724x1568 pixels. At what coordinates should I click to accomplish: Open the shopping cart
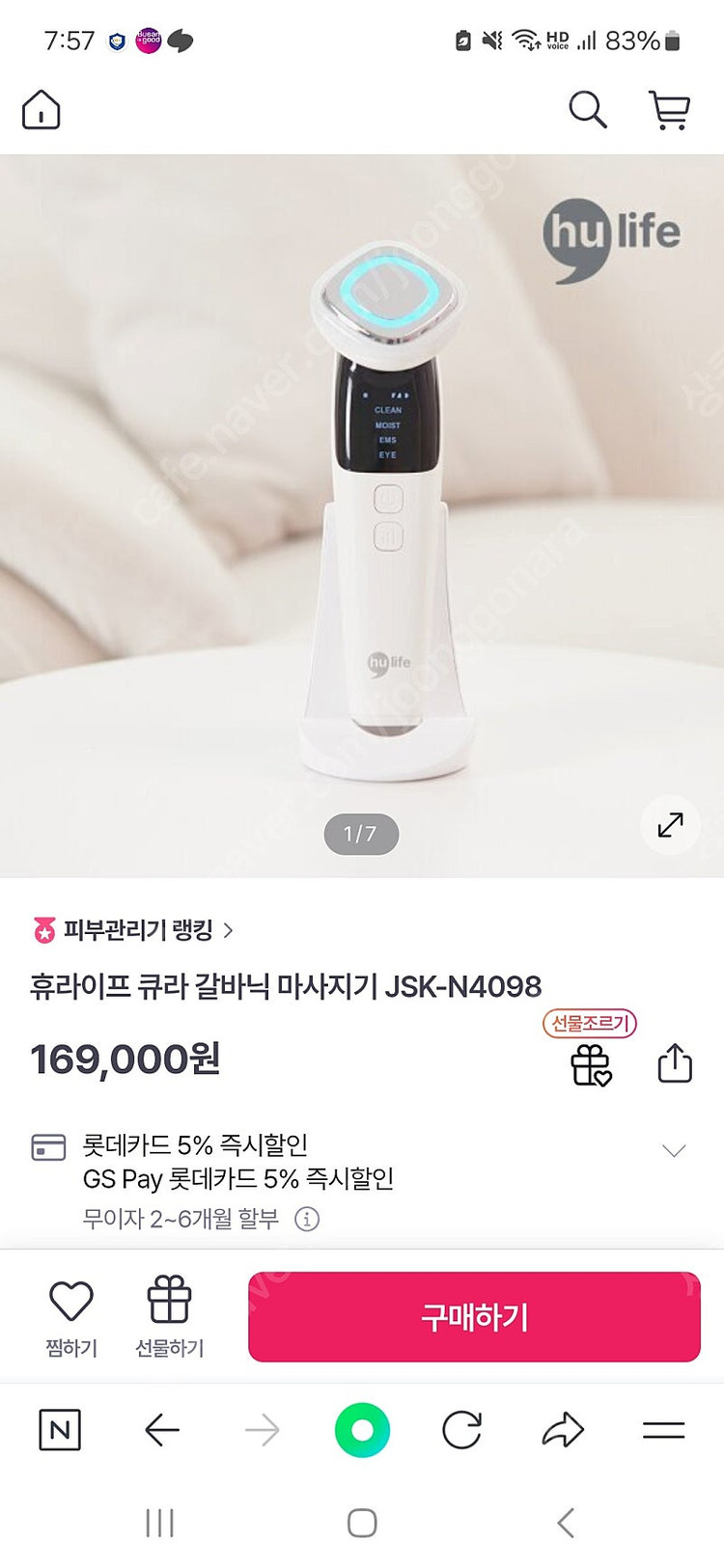[671, 110]
